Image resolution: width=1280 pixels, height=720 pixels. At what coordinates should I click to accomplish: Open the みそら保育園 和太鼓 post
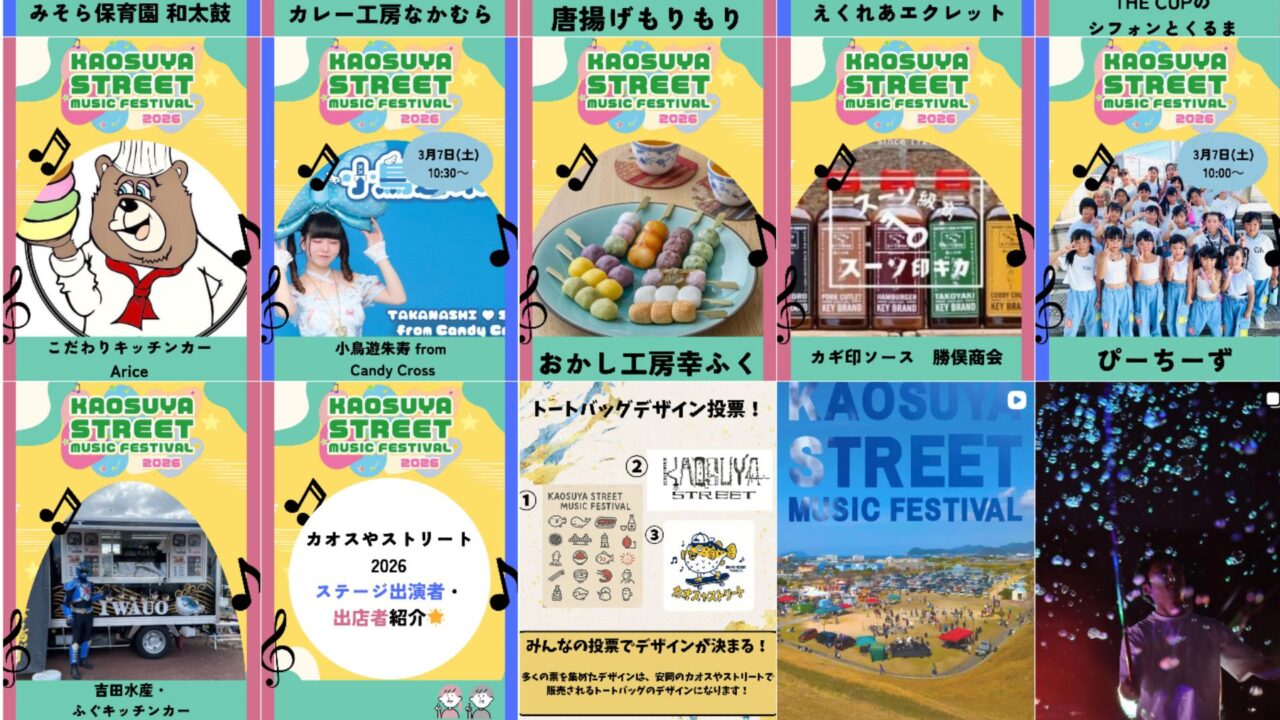(130, 16)
